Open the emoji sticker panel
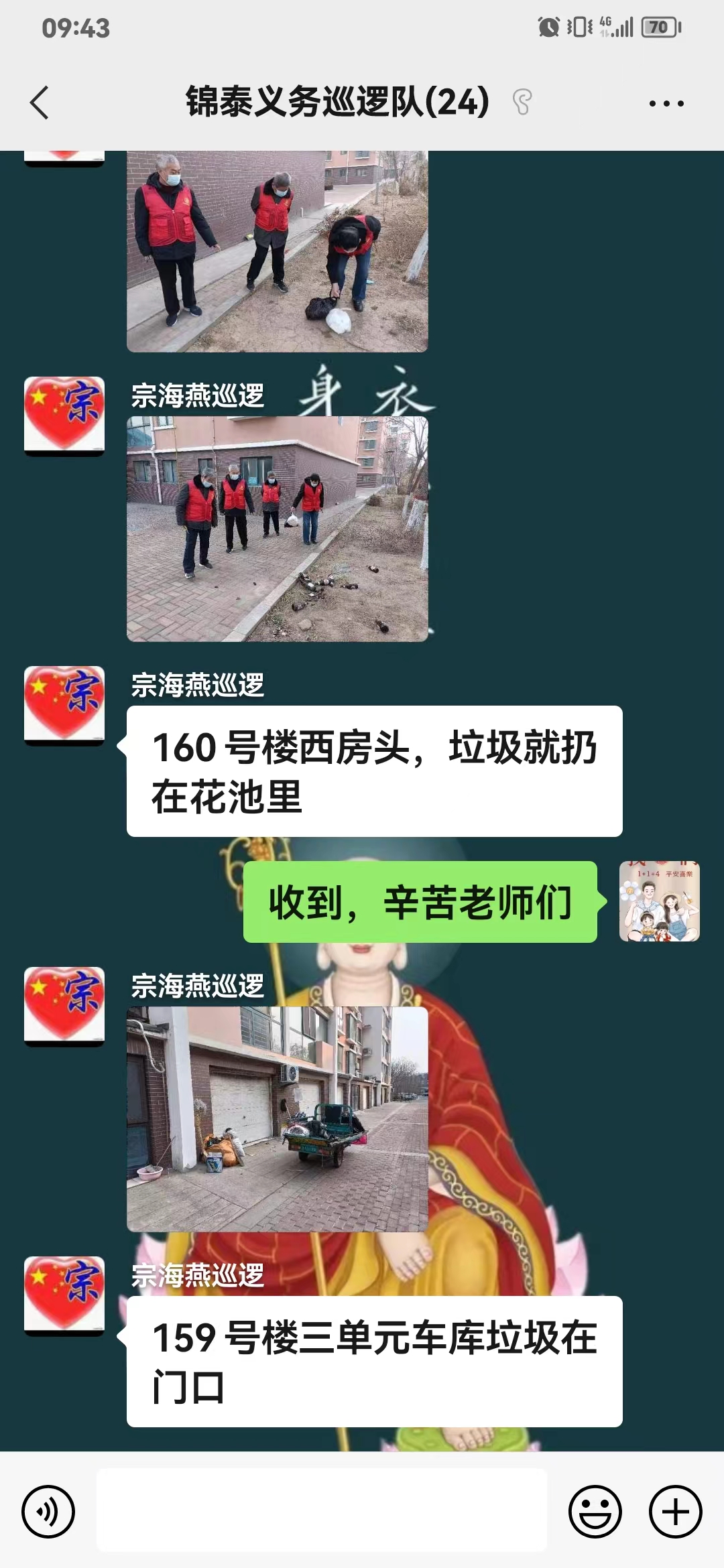 pos(595,1511)
